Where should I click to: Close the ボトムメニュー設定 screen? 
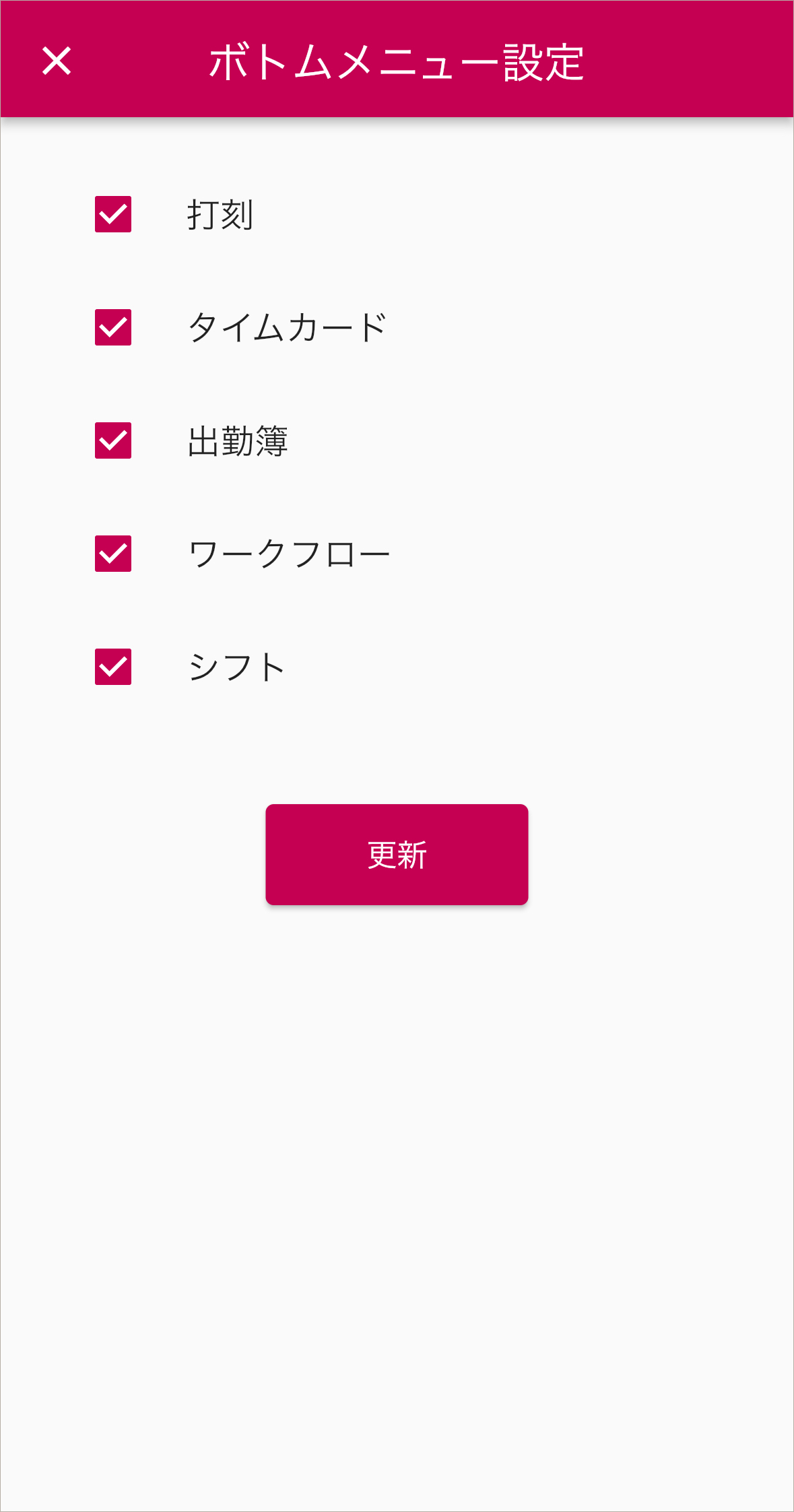pyautogui.click(x=57, y=61)
